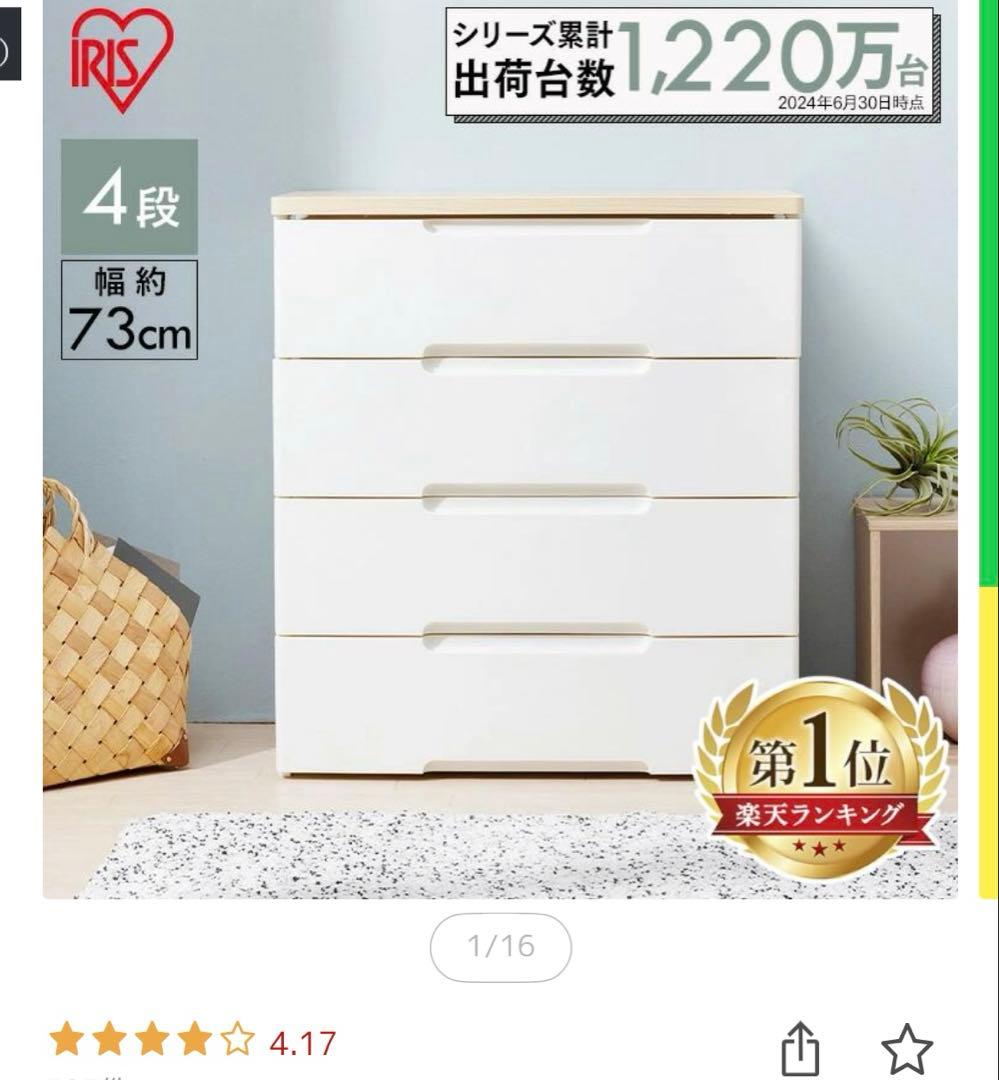This screenshot has width=999, height=1080.
Task: Add the chest to favorites with the star
Action: pos(906,1050)
